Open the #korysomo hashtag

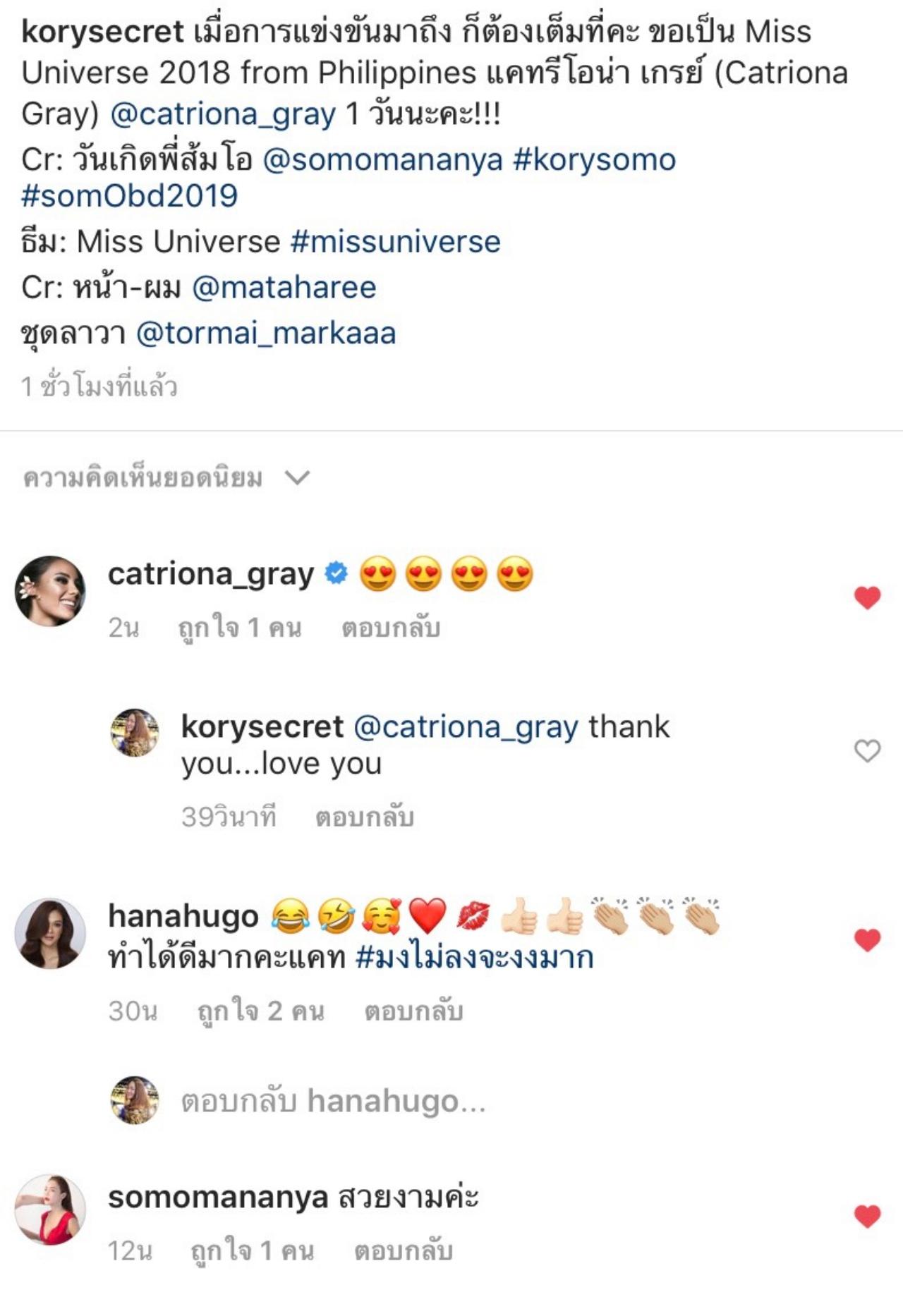(x=594, y=160)
